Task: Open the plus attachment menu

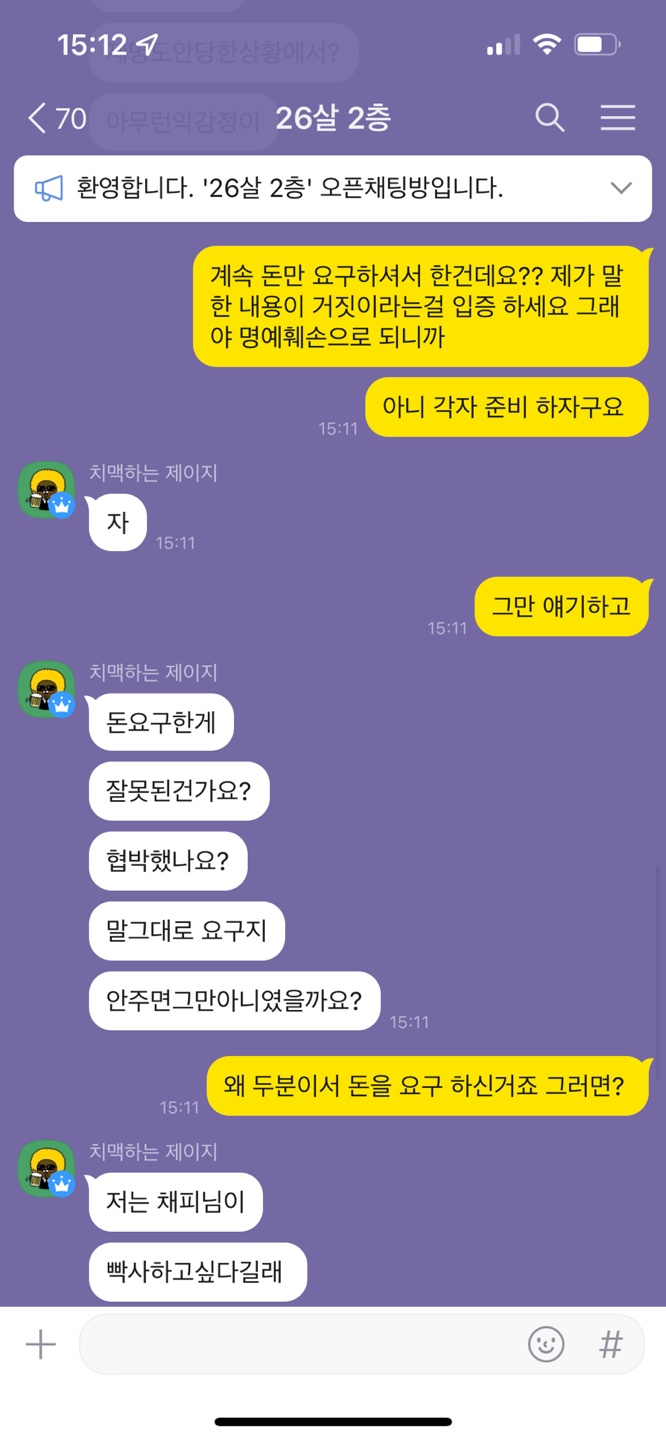Action: tap(40, 1345)
